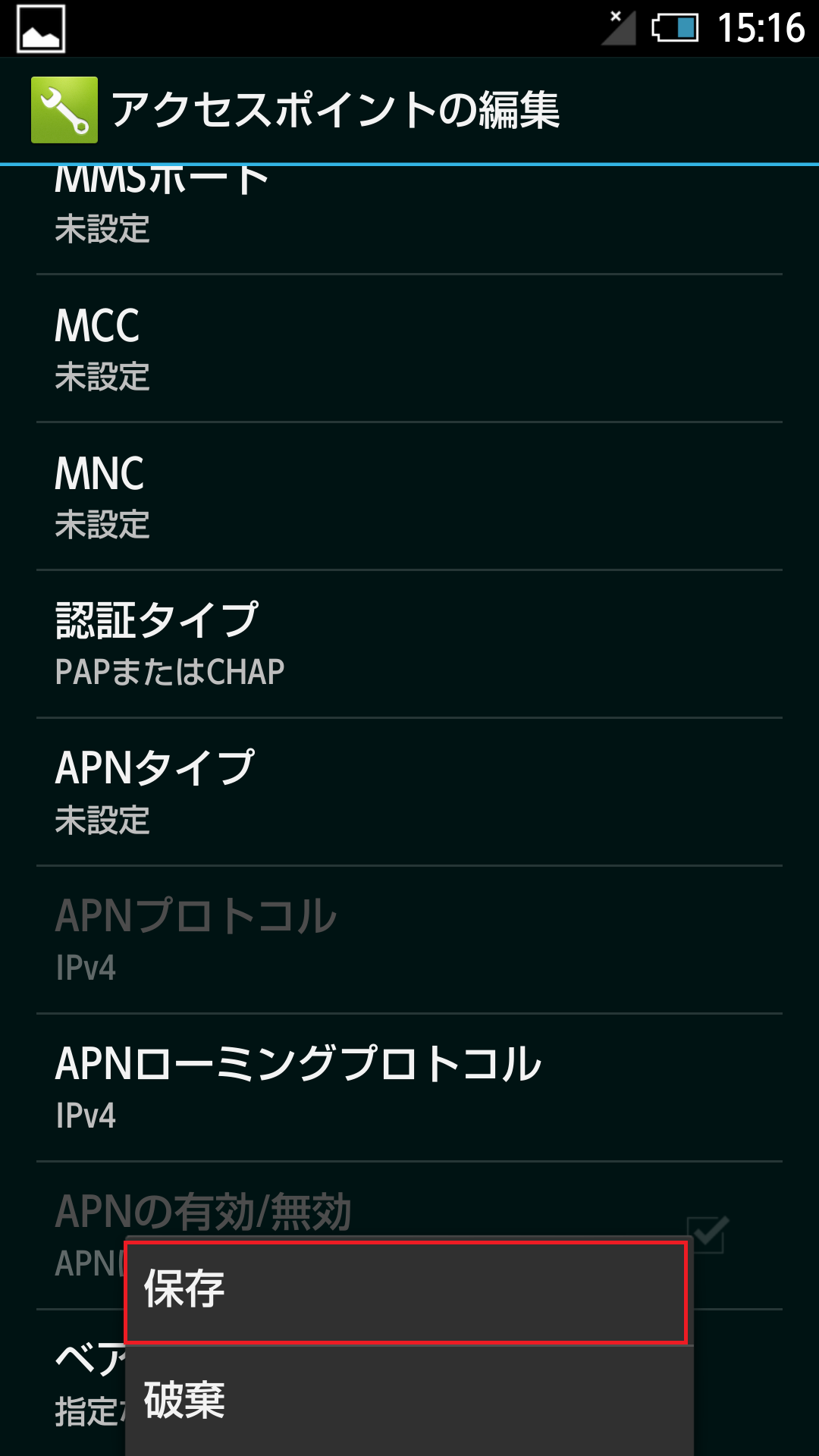This screenshot has width=819, height=1456.
Task: Open the MNC setting
Action: pos(409,497)
